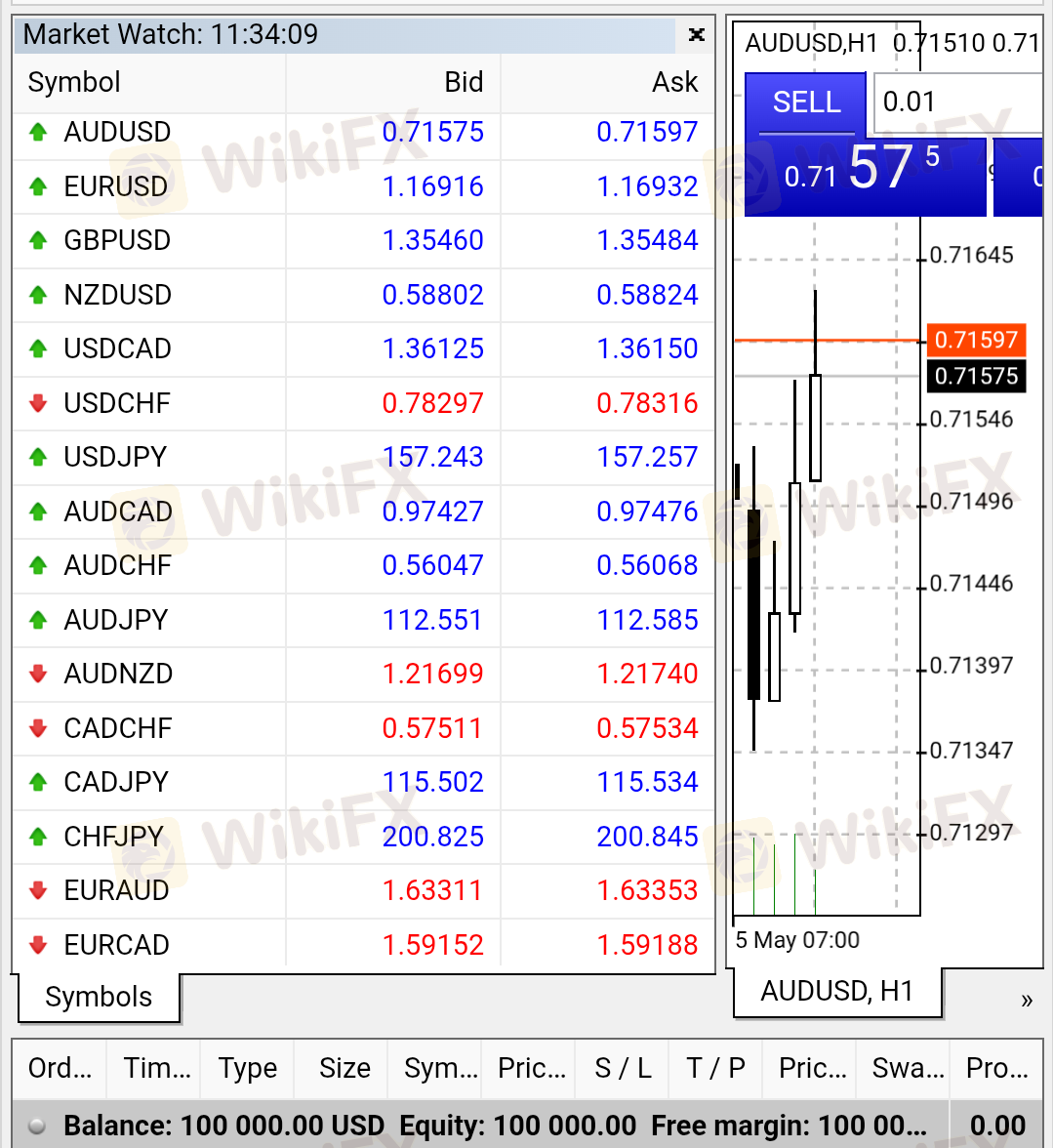1053x1148 pixels.
Task: Edit the 0.01 lot size field
Action: tap(958, 102)
